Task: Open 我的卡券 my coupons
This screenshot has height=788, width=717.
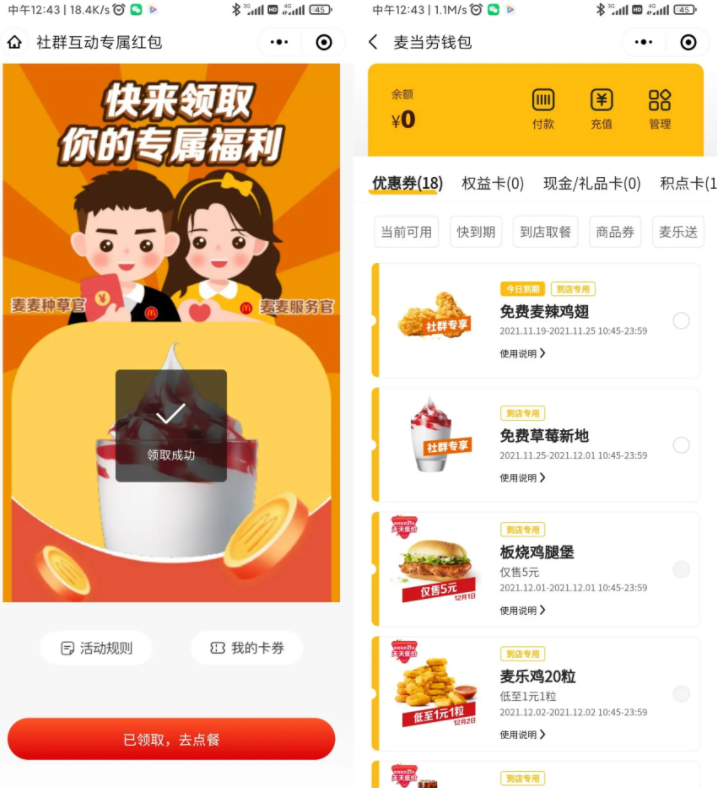Action: 247,648
